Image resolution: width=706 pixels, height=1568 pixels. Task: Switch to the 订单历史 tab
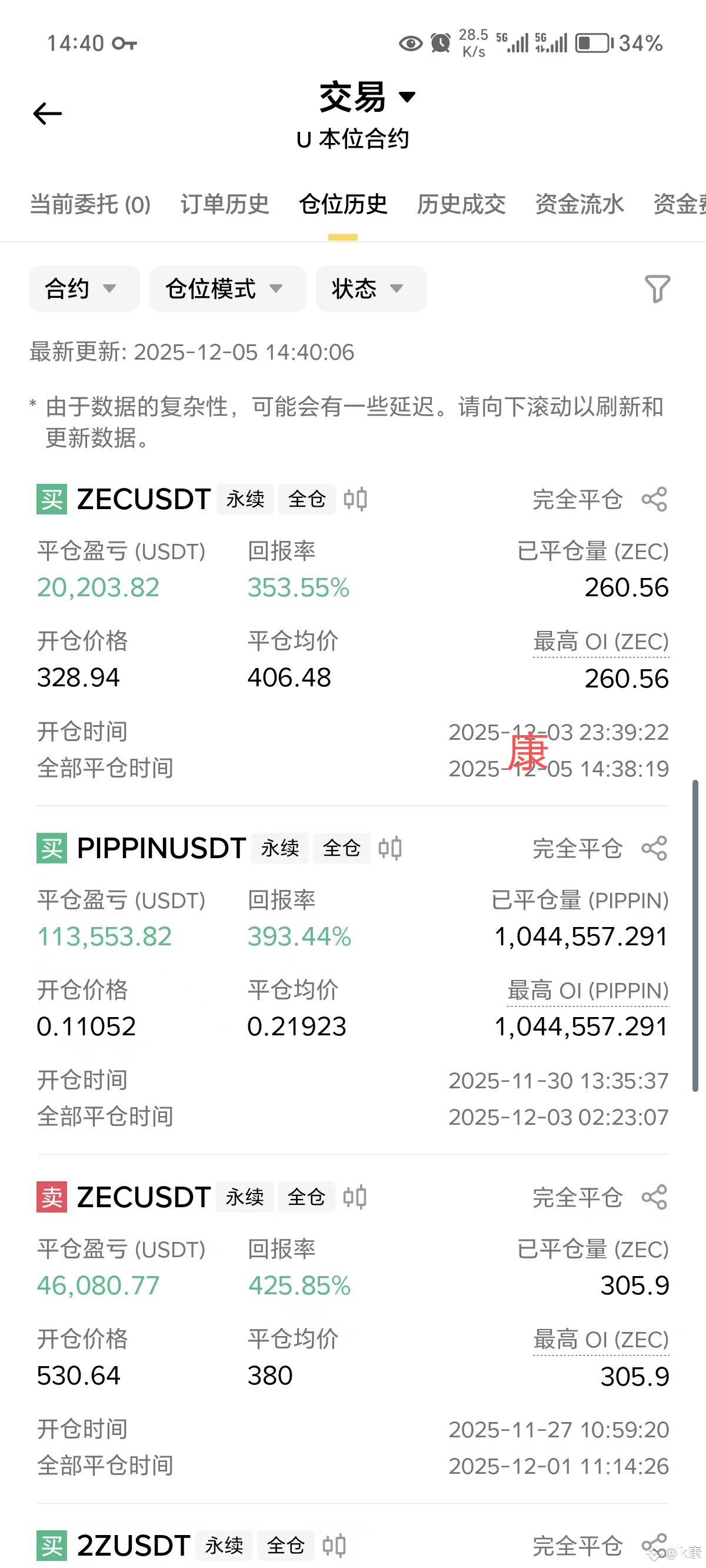(225, 204)
